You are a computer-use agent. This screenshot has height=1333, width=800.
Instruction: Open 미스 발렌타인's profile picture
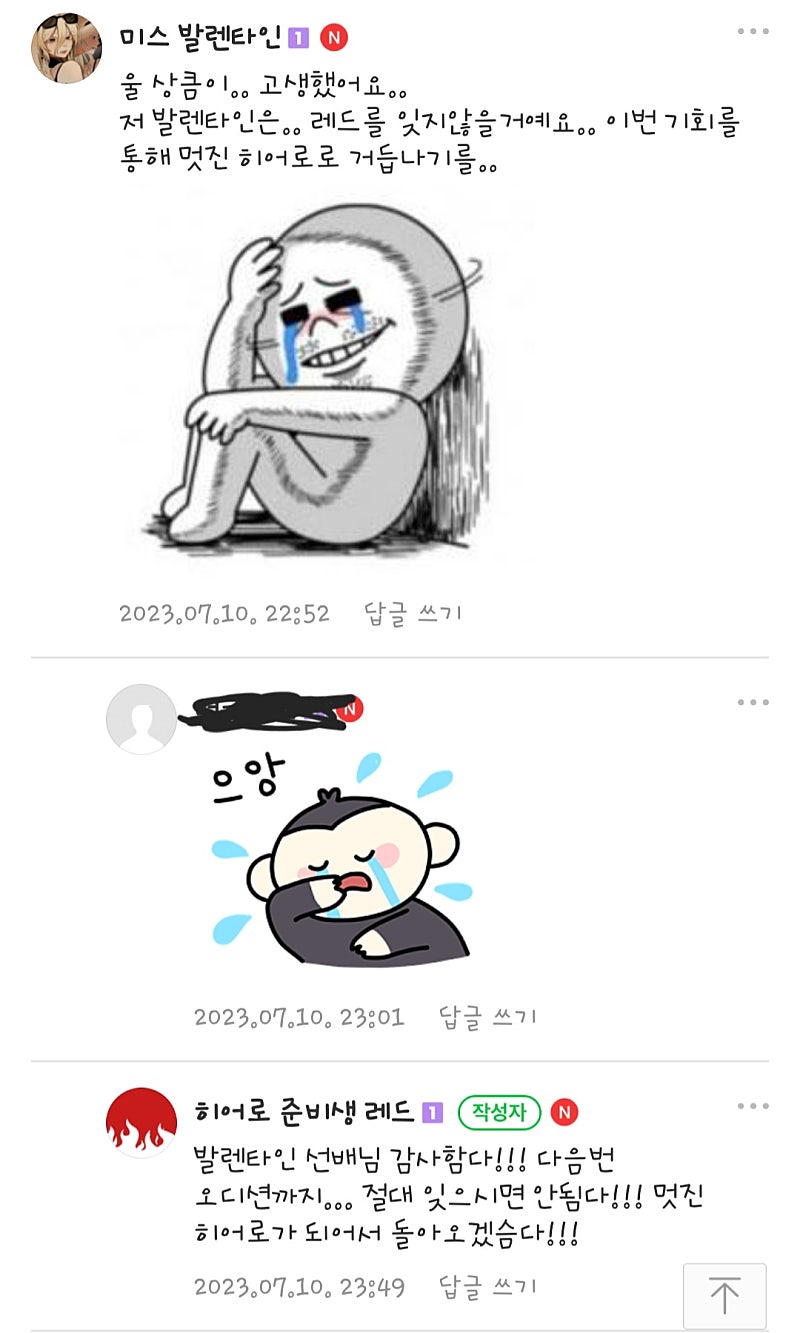point(67,48)
